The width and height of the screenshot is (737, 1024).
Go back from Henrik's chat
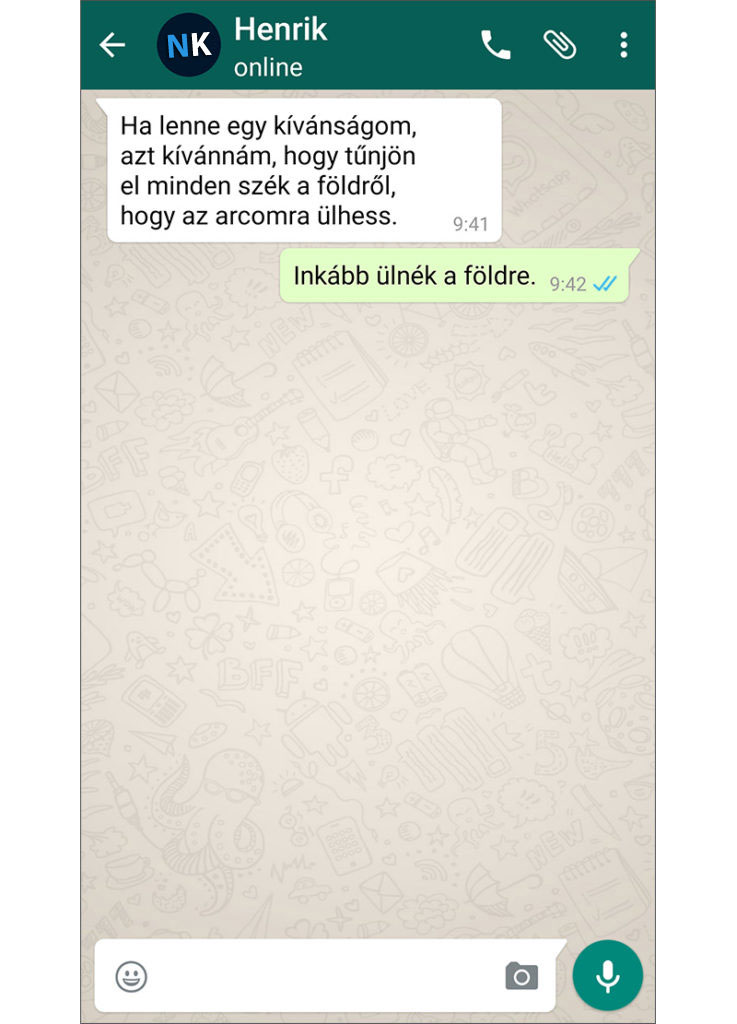click(112, 45)
